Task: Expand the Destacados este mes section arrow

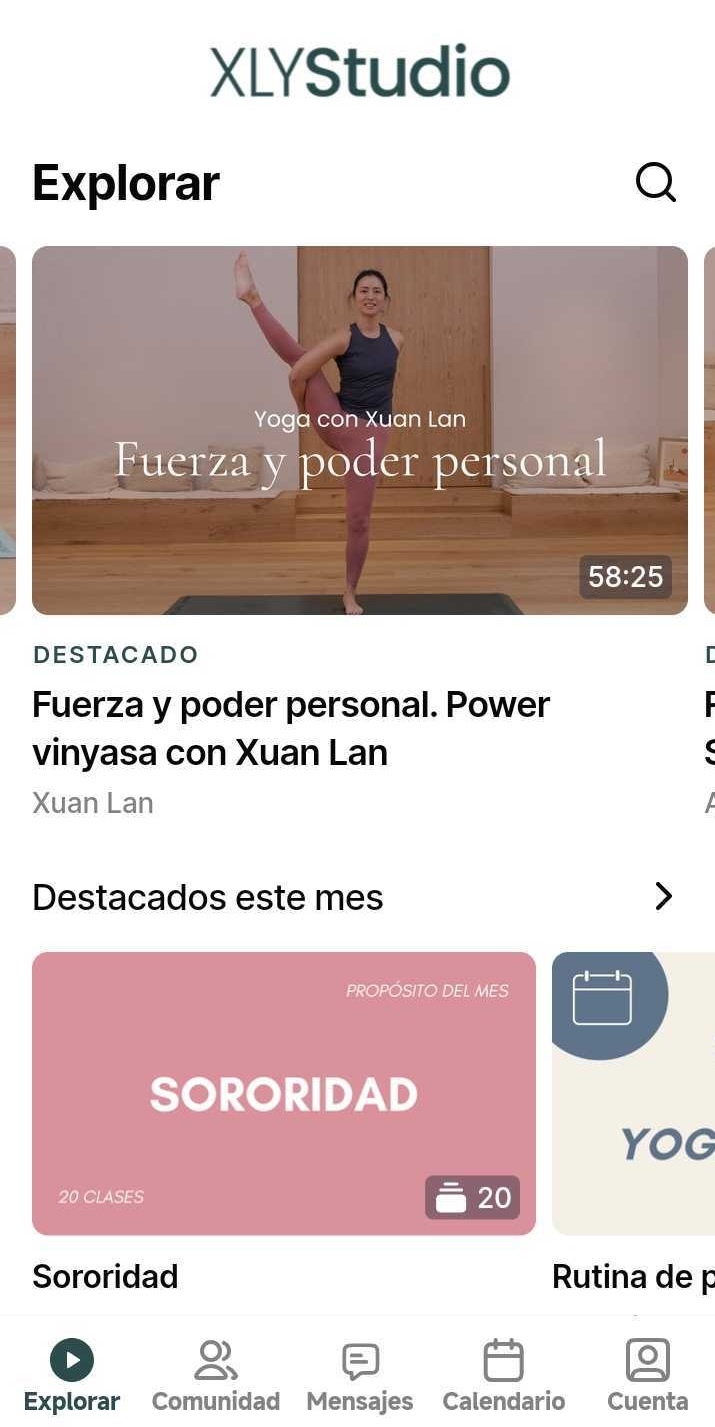Action: (x=663, y=897)
